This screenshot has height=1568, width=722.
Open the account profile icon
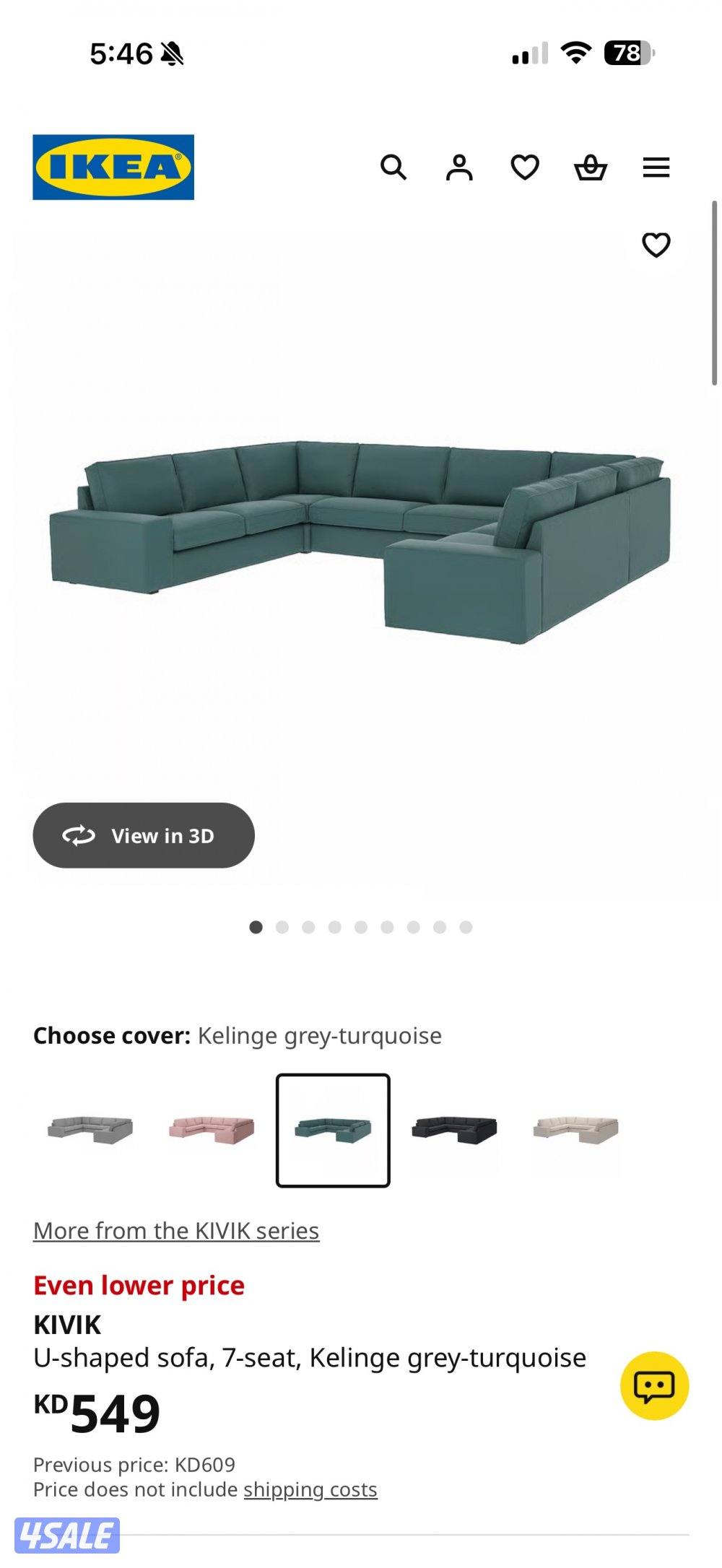coord(459,167)
